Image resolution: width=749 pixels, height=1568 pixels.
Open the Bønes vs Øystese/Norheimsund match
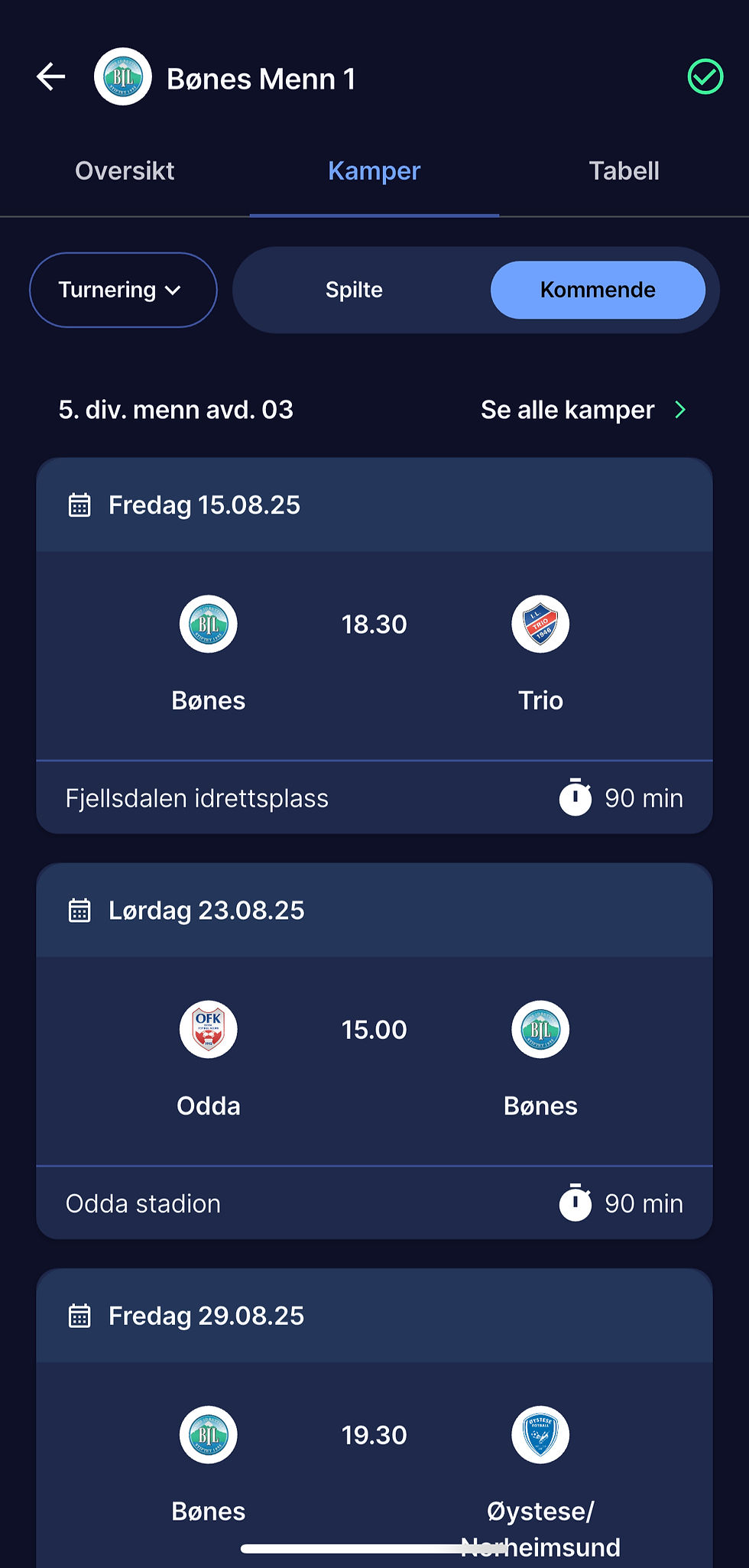coord(374,1453)
